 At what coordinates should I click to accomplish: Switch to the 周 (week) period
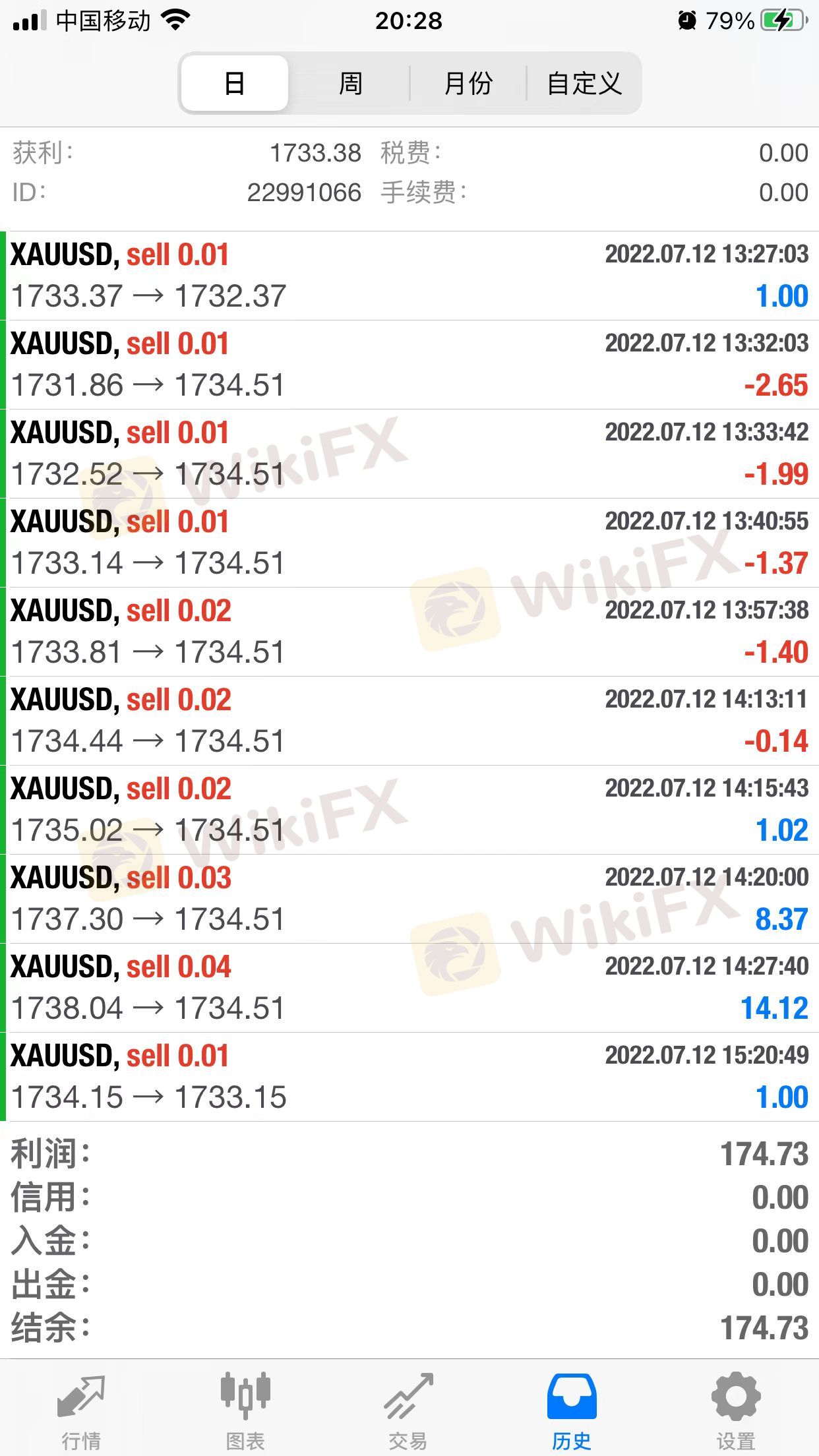pyautogui.click(x=350, y=84)
